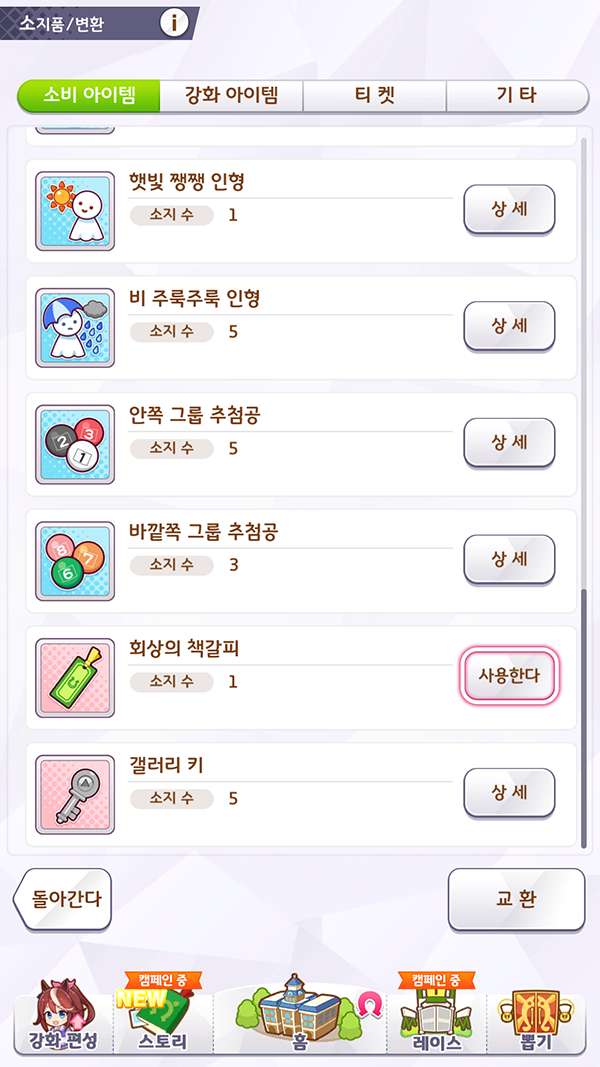This screenshot has height=1067, width=600.
Task: Switch to the 티켓 tab
Action: click(374, 96)
